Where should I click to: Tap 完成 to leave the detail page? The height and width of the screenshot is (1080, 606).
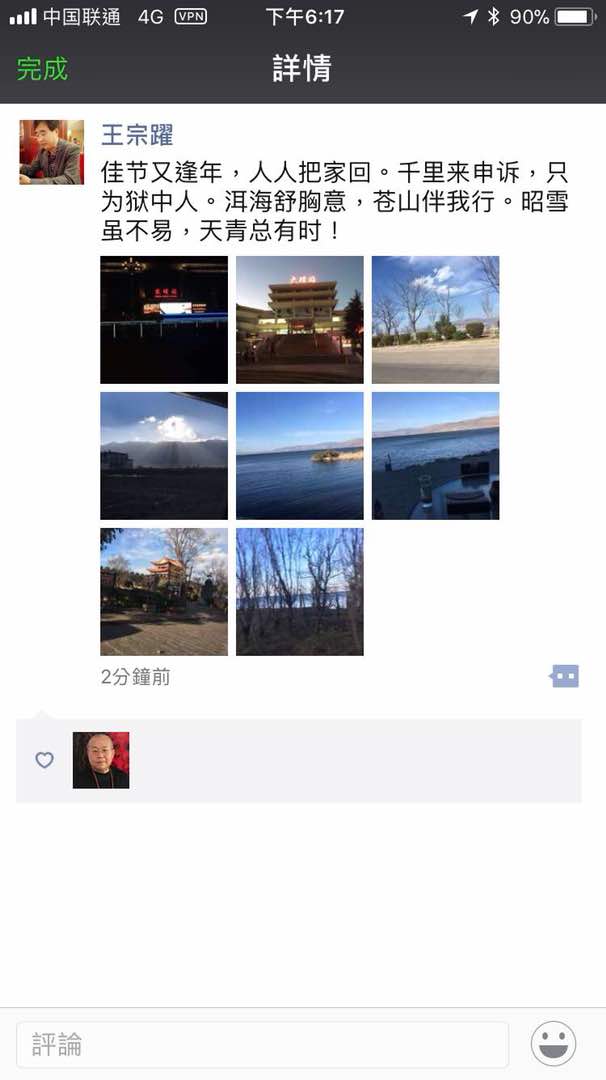[42, 69]
